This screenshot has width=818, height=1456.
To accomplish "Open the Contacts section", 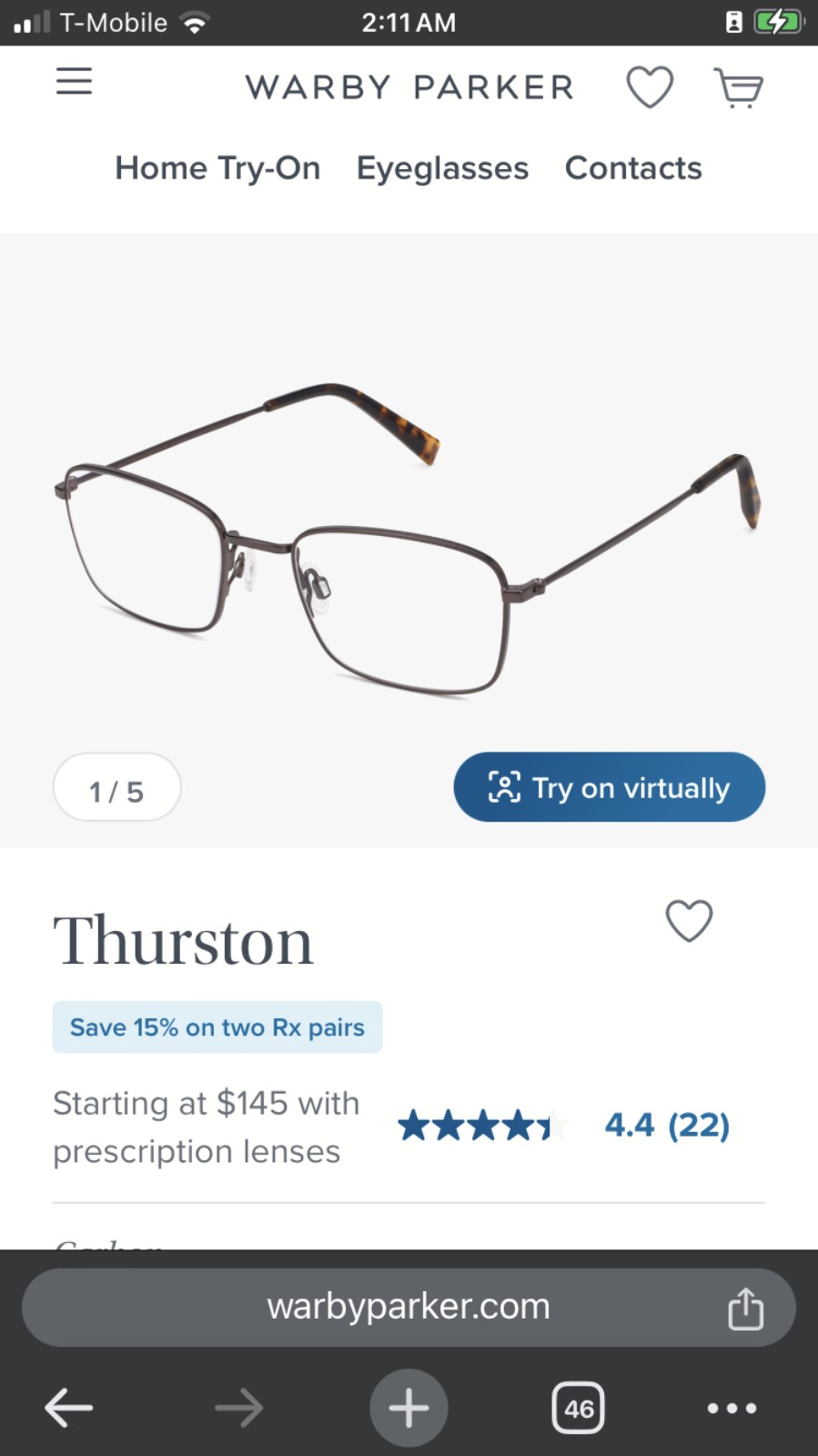I will pos(633,168).
